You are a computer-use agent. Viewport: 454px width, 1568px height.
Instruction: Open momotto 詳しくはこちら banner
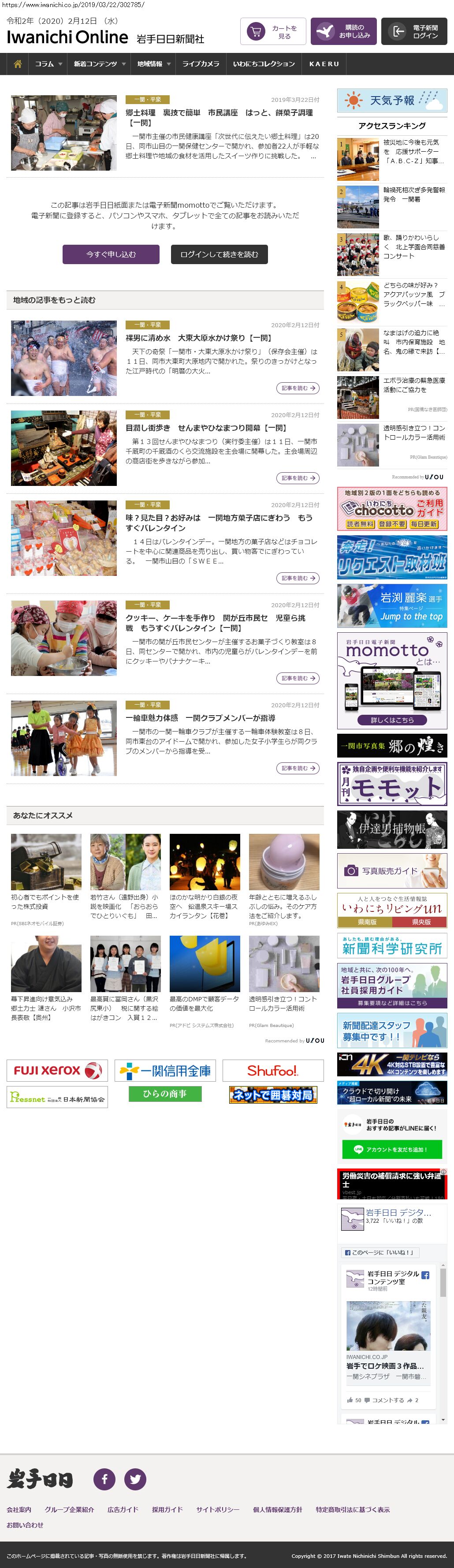point(392,720)
